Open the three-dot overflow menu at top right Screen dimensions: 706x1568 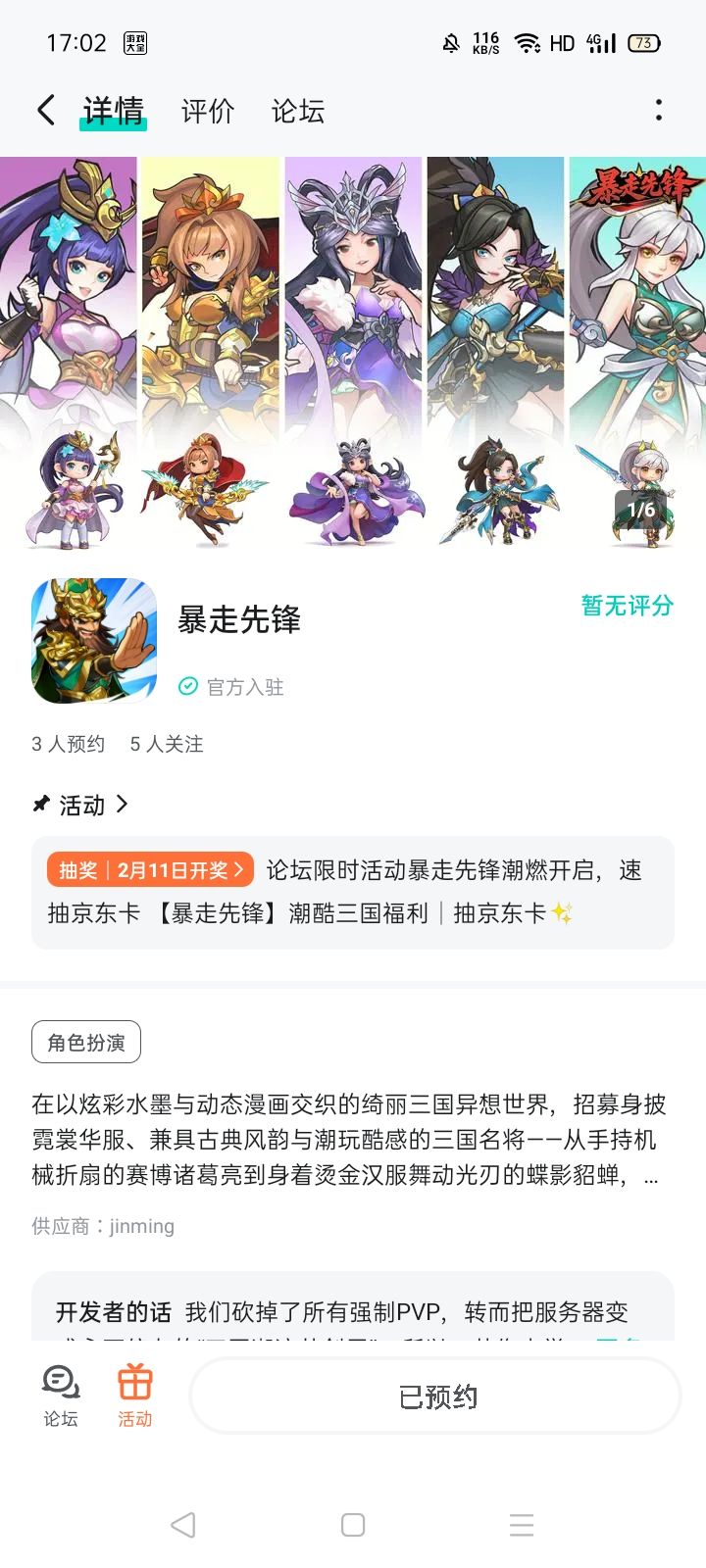point(658,111)
